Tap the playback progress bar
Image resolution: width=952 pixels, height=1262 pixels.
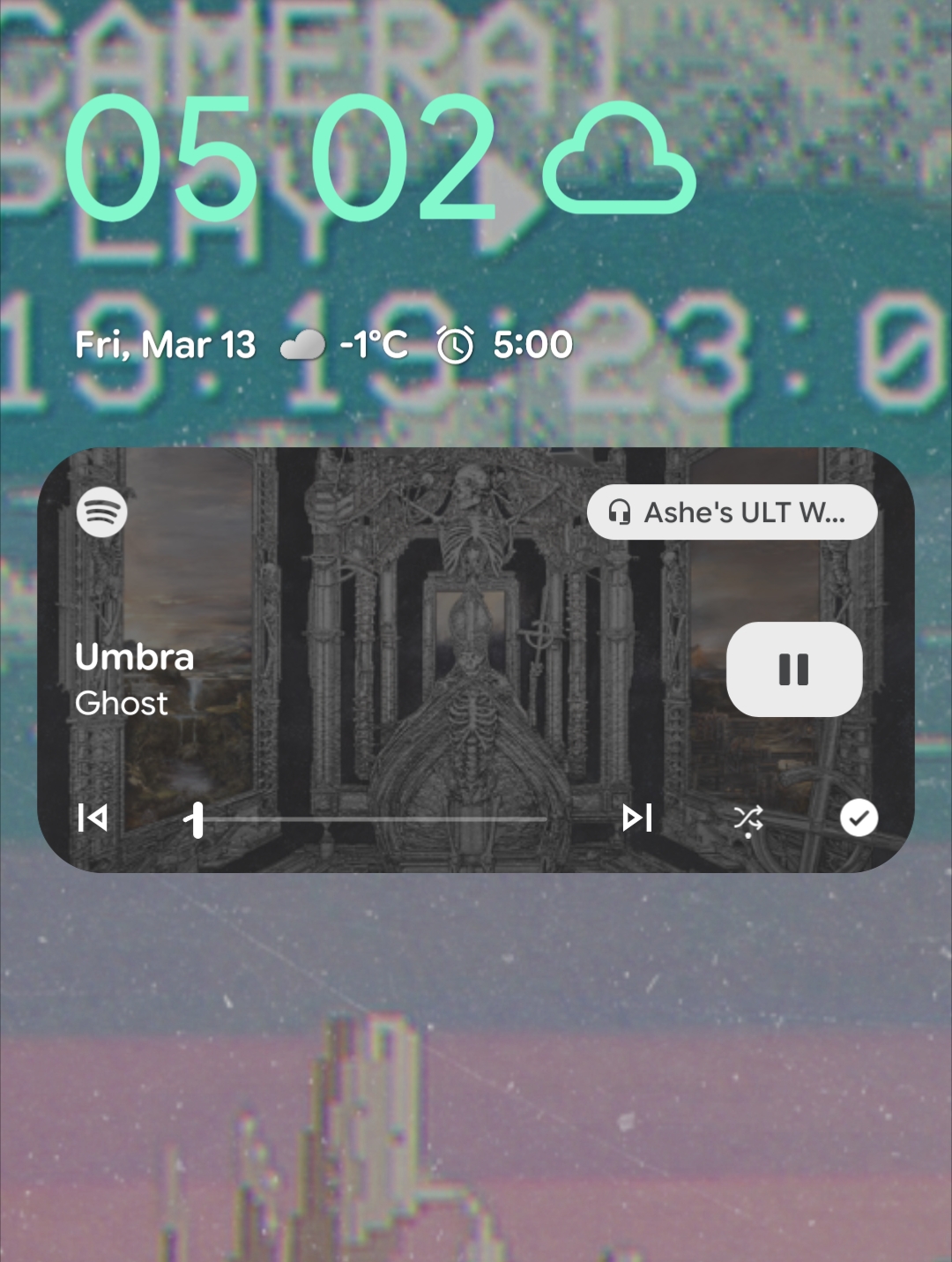tap(370, 819)
